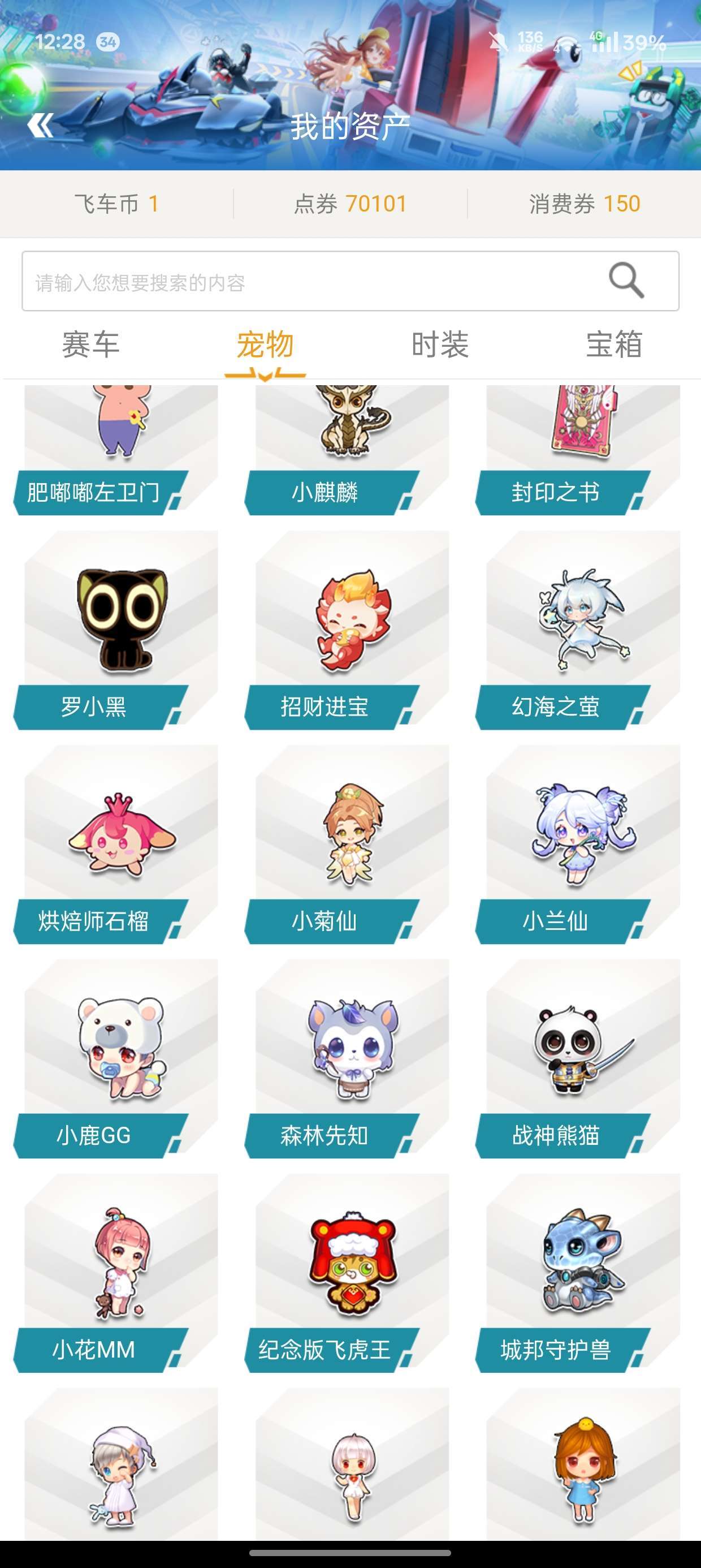Open the 小菊仙 pet card

point(347,845)
